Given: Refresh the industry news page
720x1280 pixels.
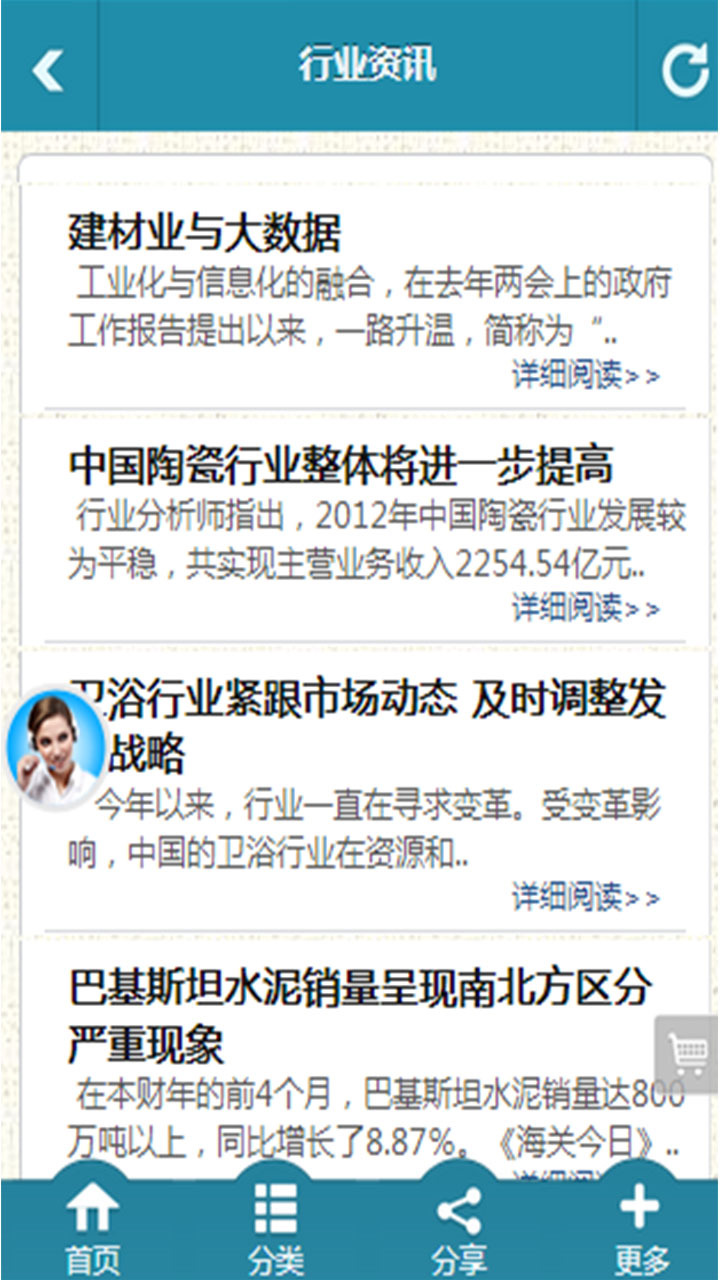Looking at the screenshot, I should click(684, 69).
